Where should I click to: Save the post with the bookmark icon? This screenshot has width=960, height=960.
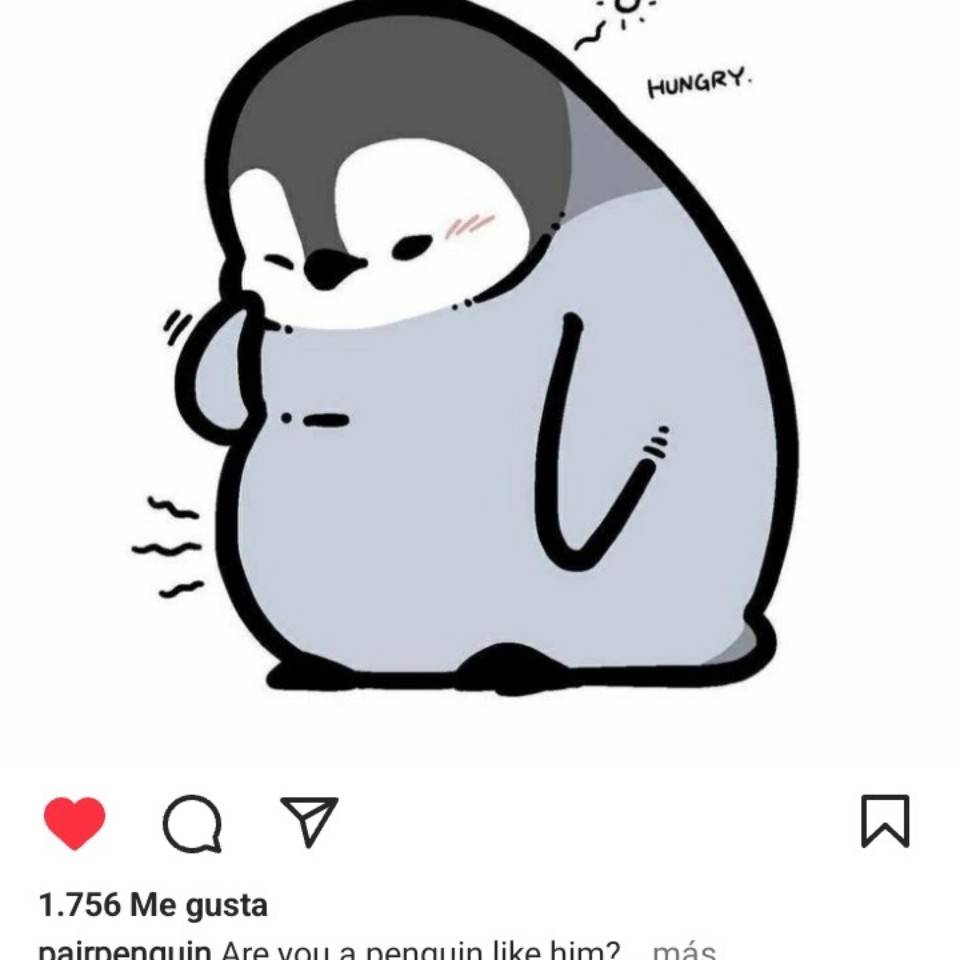coord(885,822)
